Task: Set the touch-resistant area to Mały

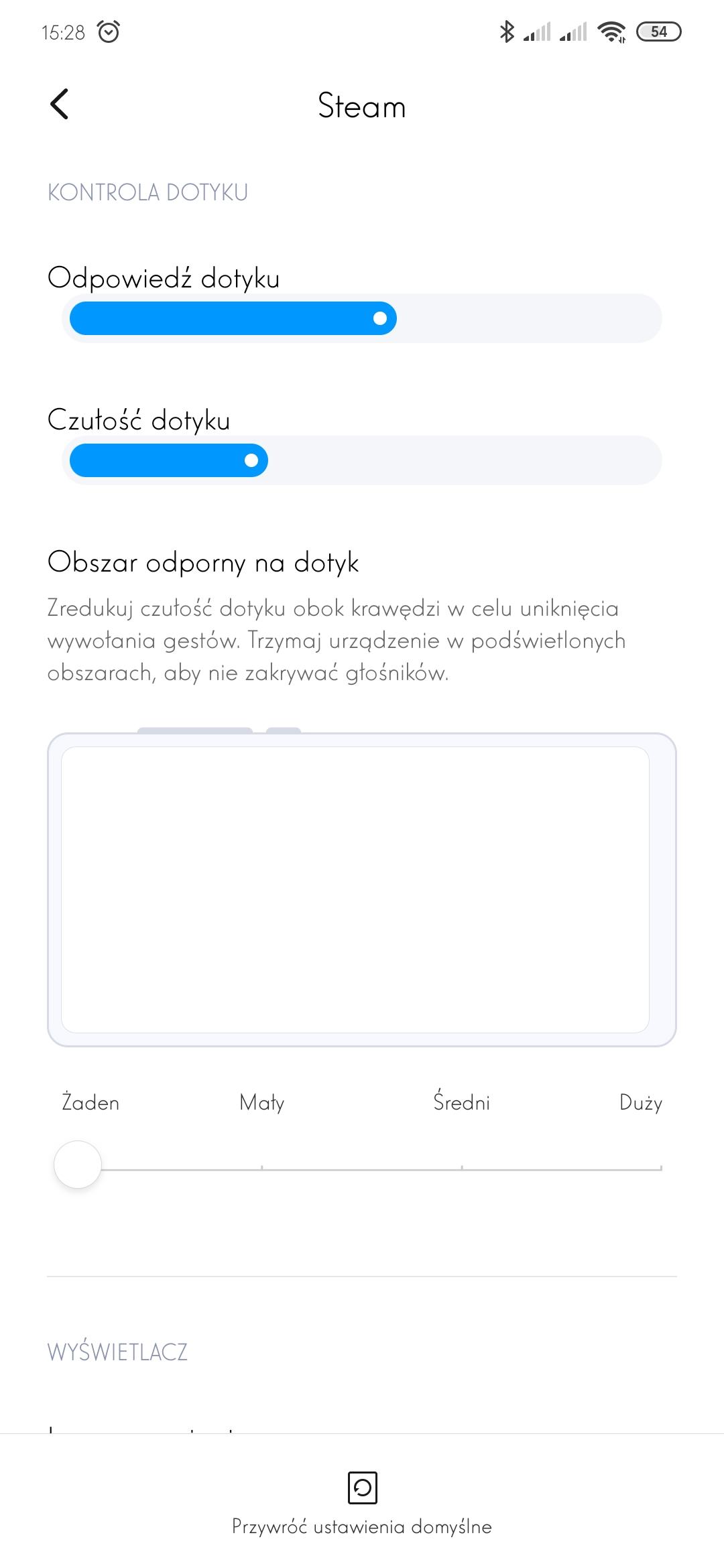Action: click(x=262, y=1168)
